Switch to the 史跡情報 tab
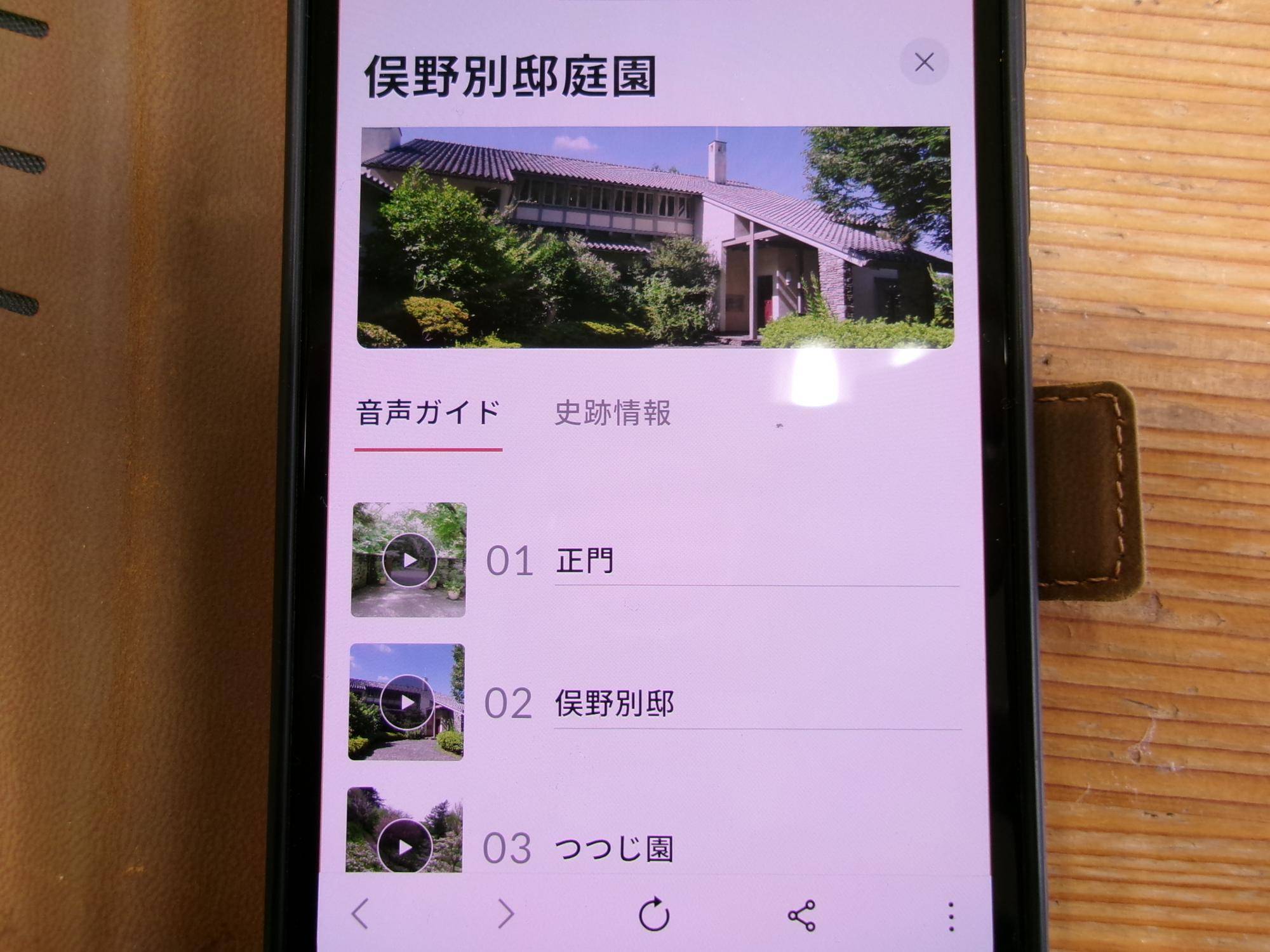The width and height of the screenshot is (1270, 952). [x=612, y=413]
